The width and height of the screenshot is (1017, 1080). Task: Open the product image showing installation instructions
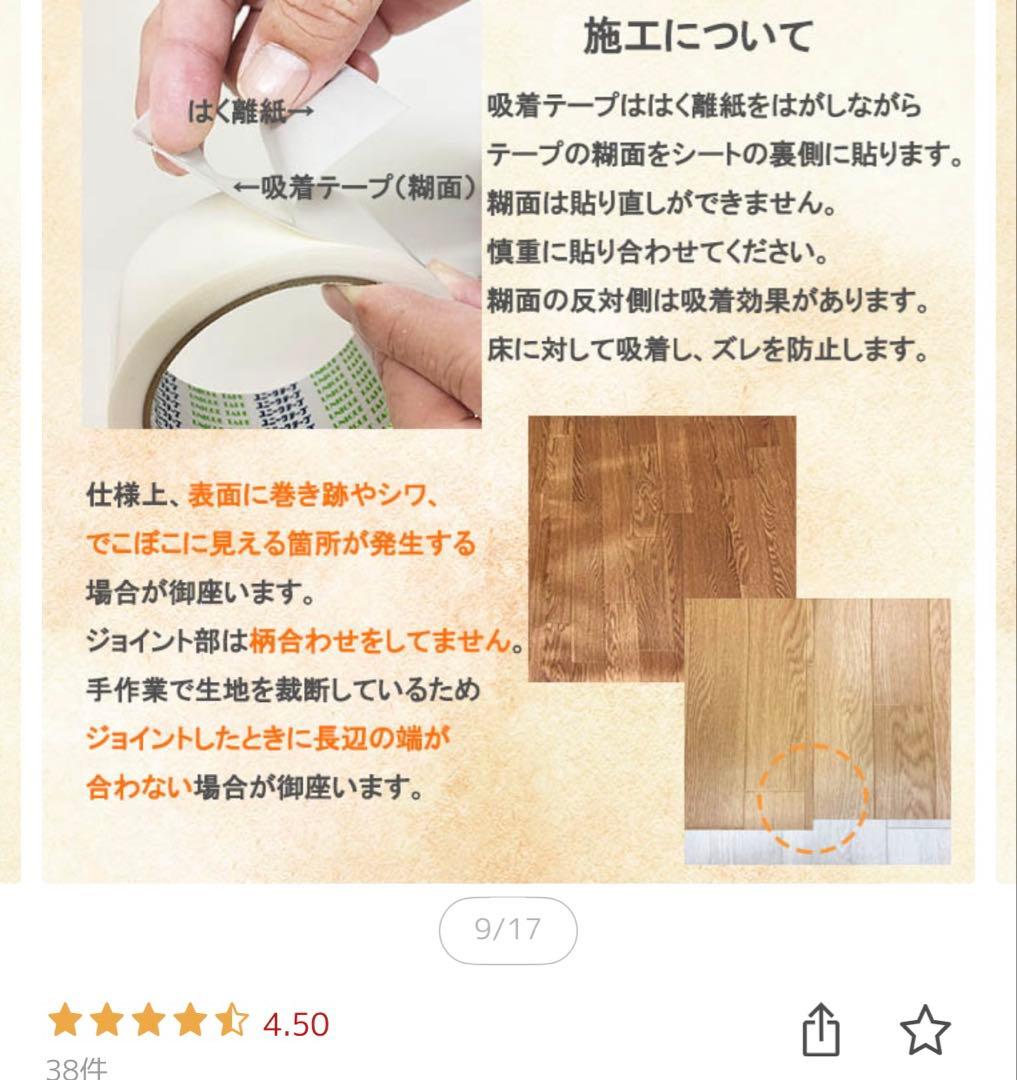pos(508,440)
